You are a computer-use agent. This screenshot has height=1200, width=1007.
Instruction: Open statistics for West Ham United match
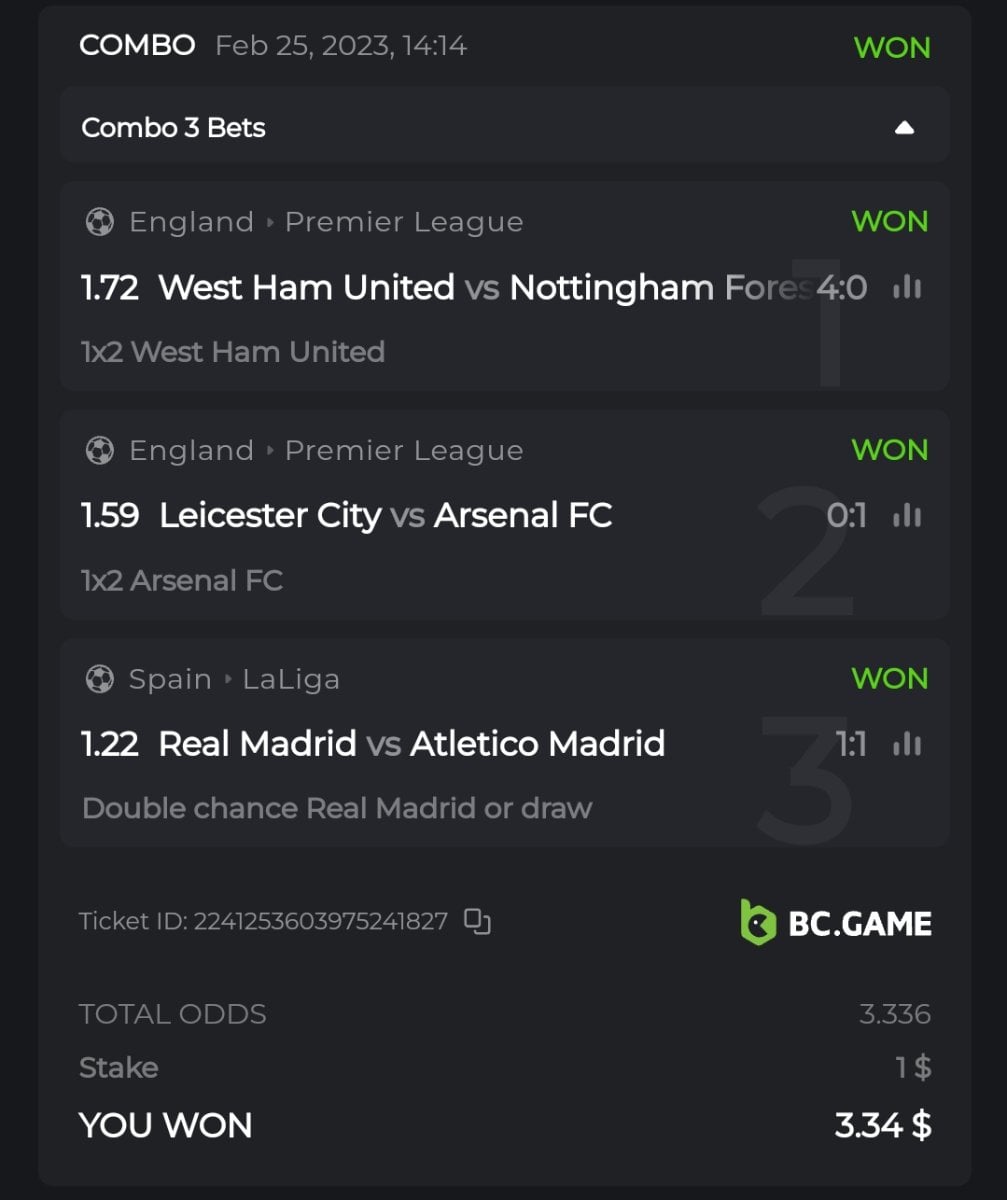pyautogui.click(x=907, y=288)
